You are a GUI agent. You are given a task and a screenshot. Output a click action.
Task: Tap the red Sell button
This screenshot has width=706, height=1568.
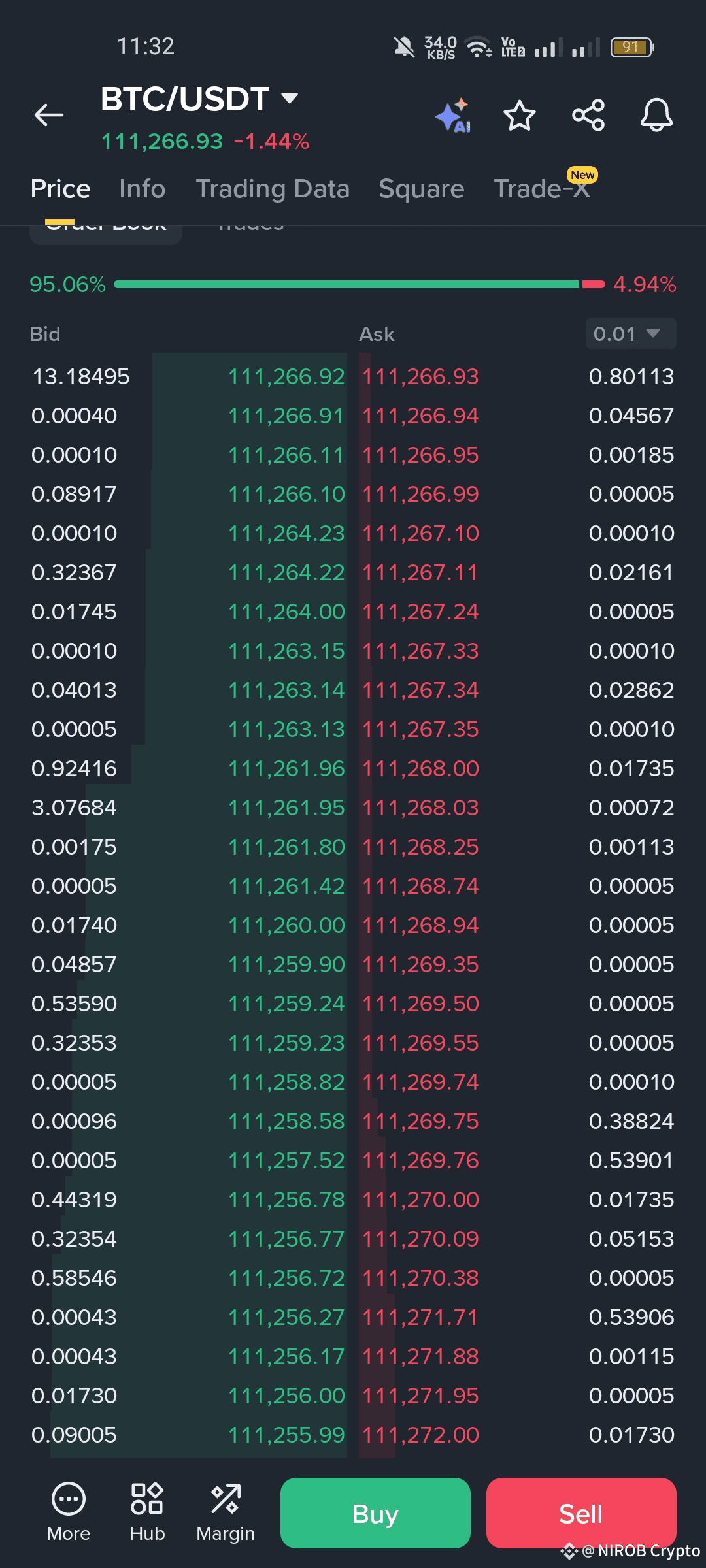[581, 1513]
